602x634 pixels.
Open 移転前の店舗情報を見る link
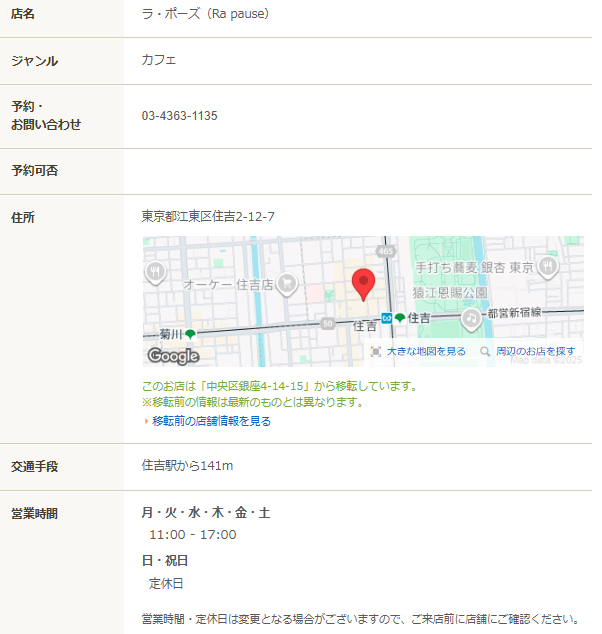pos(211,421)
